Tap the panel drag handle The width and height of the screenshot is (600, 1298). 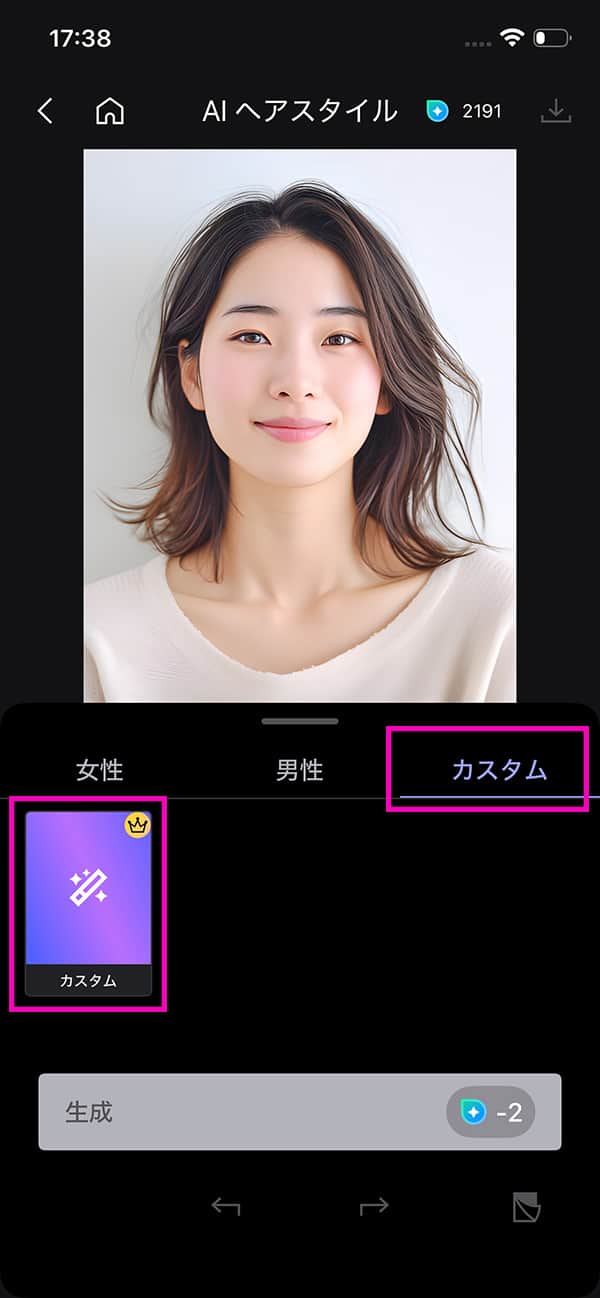click(300, 721)
